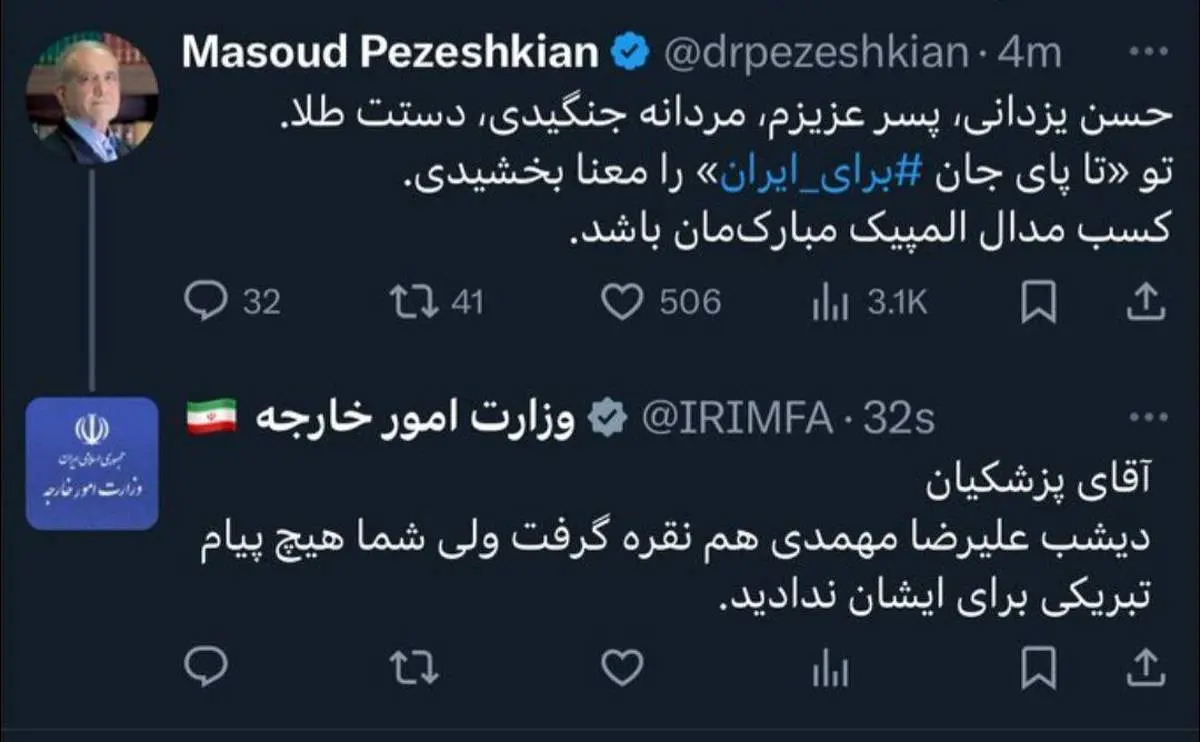Retweet the @IRIMFA reply
Screen dimensions: 1200x742
[x=413, y=667]
